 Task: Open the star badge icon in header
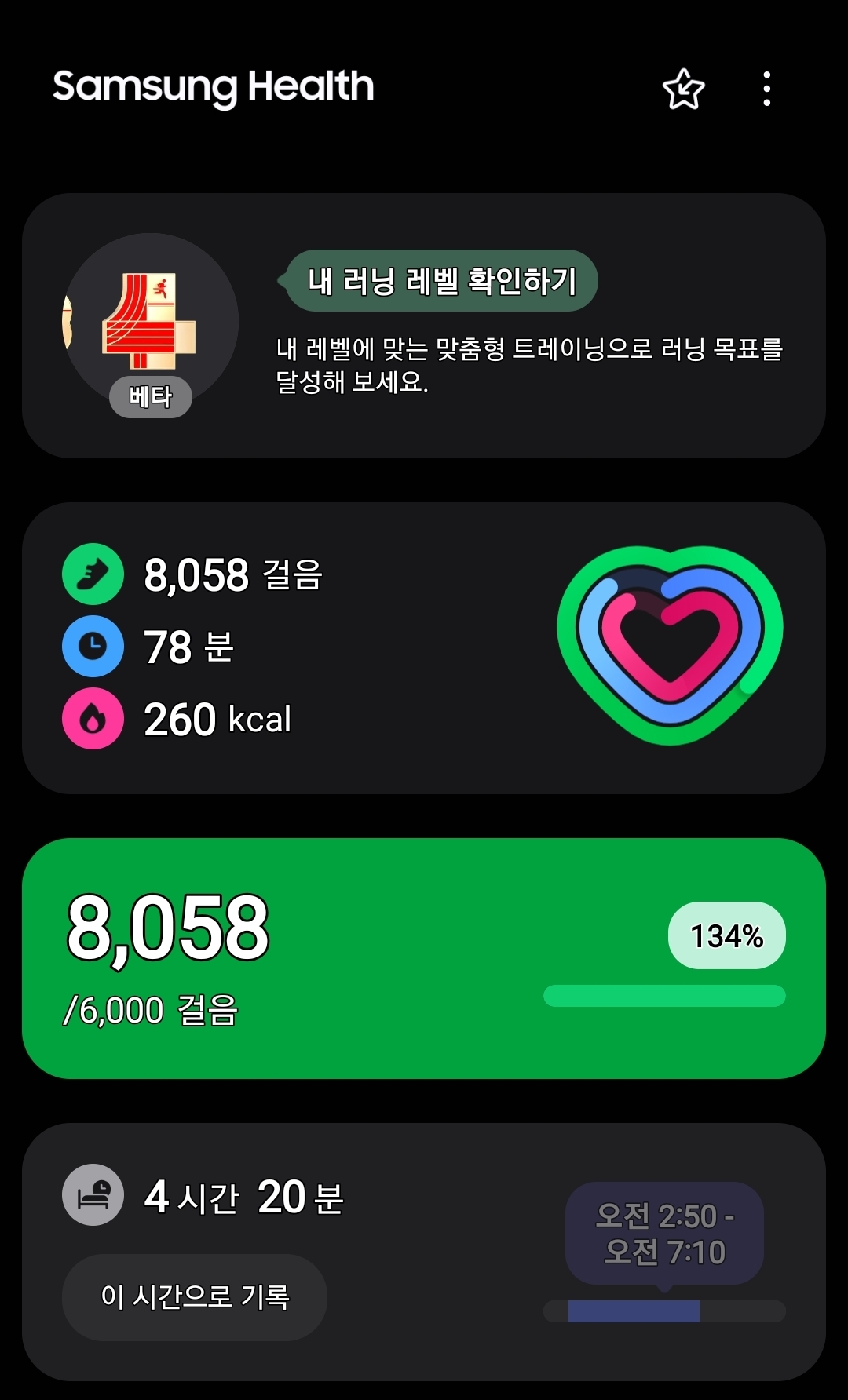click(x=683, y=89)
